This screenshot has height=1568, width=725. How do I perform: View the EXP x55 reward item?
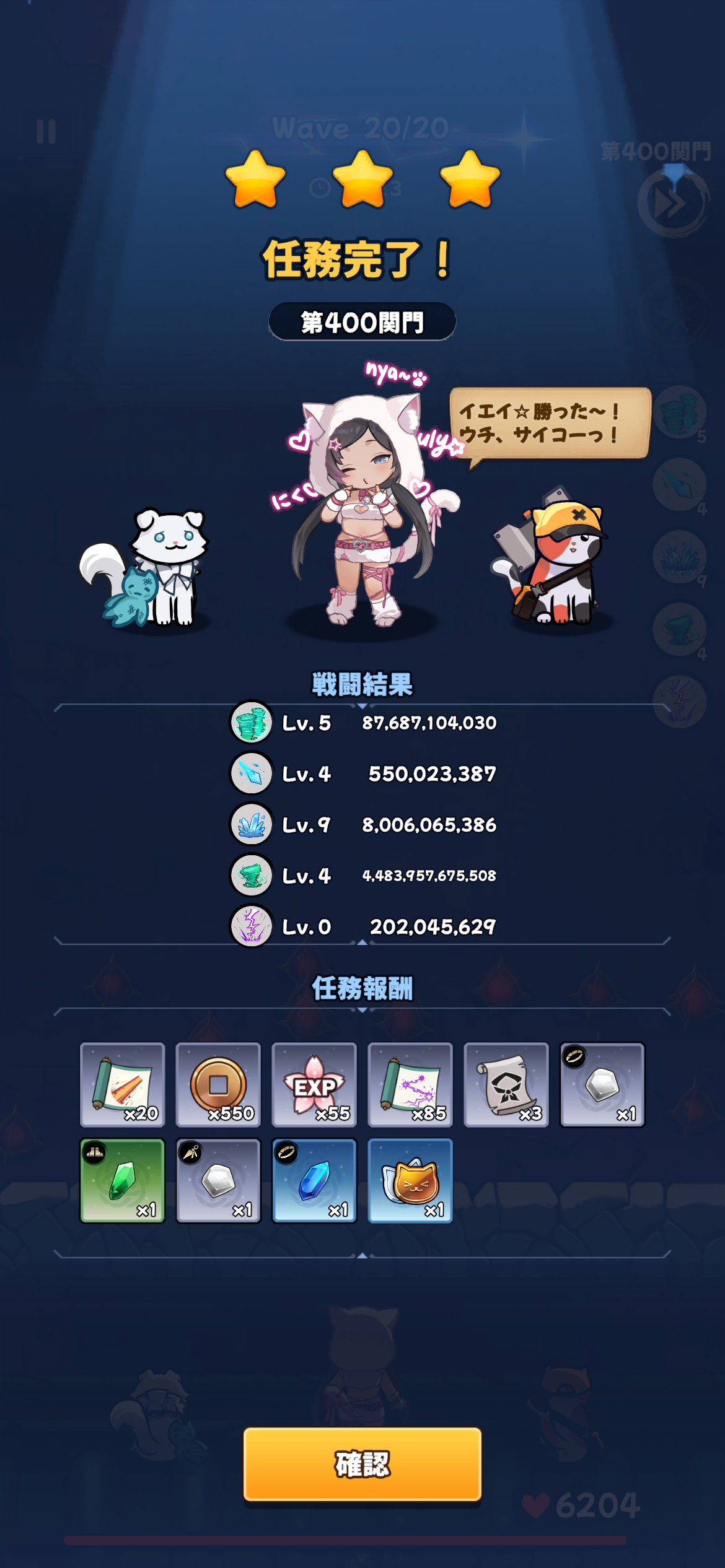[x=314, y=1084]
